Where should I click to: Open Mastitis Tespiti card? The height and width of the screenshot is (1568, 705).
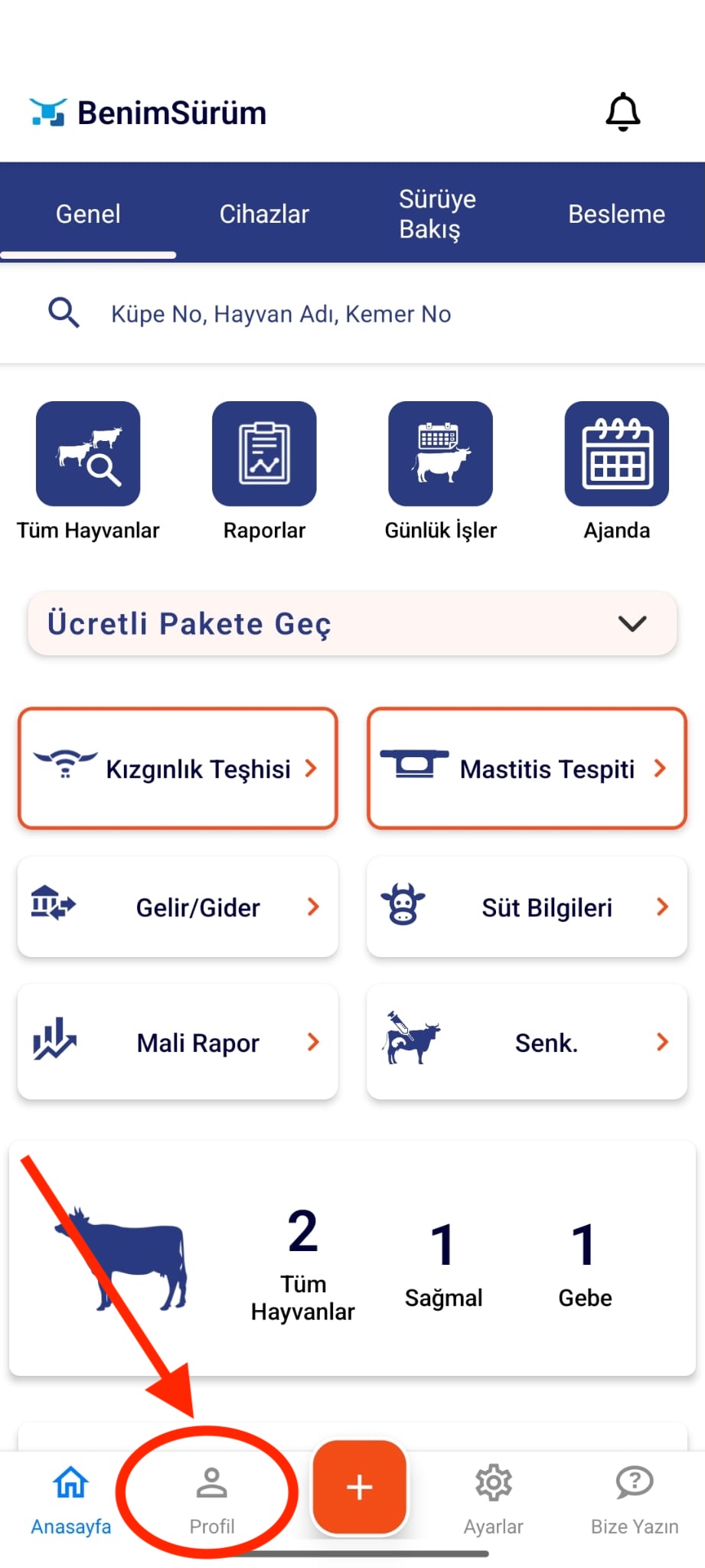(x=527, y=768)
